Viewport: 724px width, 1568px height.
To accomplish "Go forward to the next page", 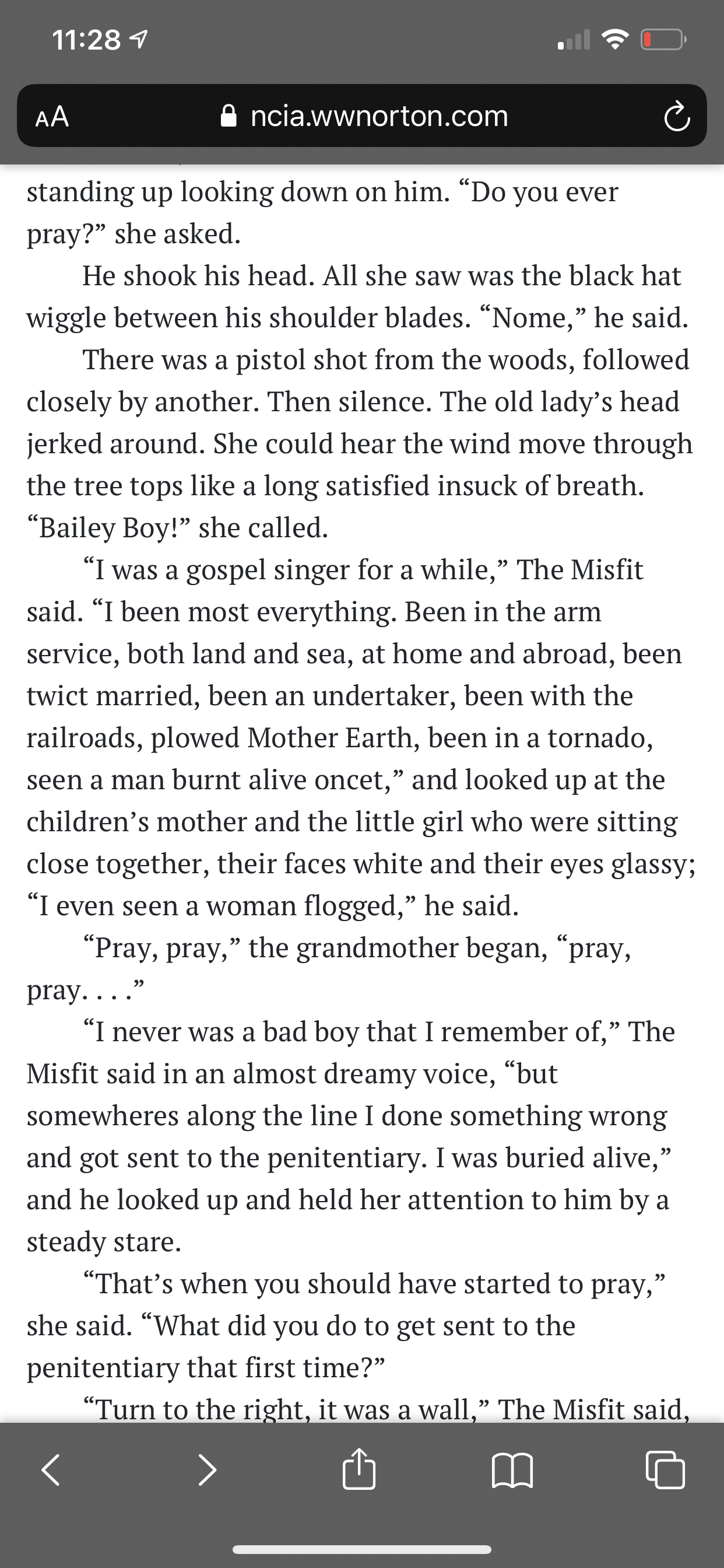I will (x=207, y=1469).
